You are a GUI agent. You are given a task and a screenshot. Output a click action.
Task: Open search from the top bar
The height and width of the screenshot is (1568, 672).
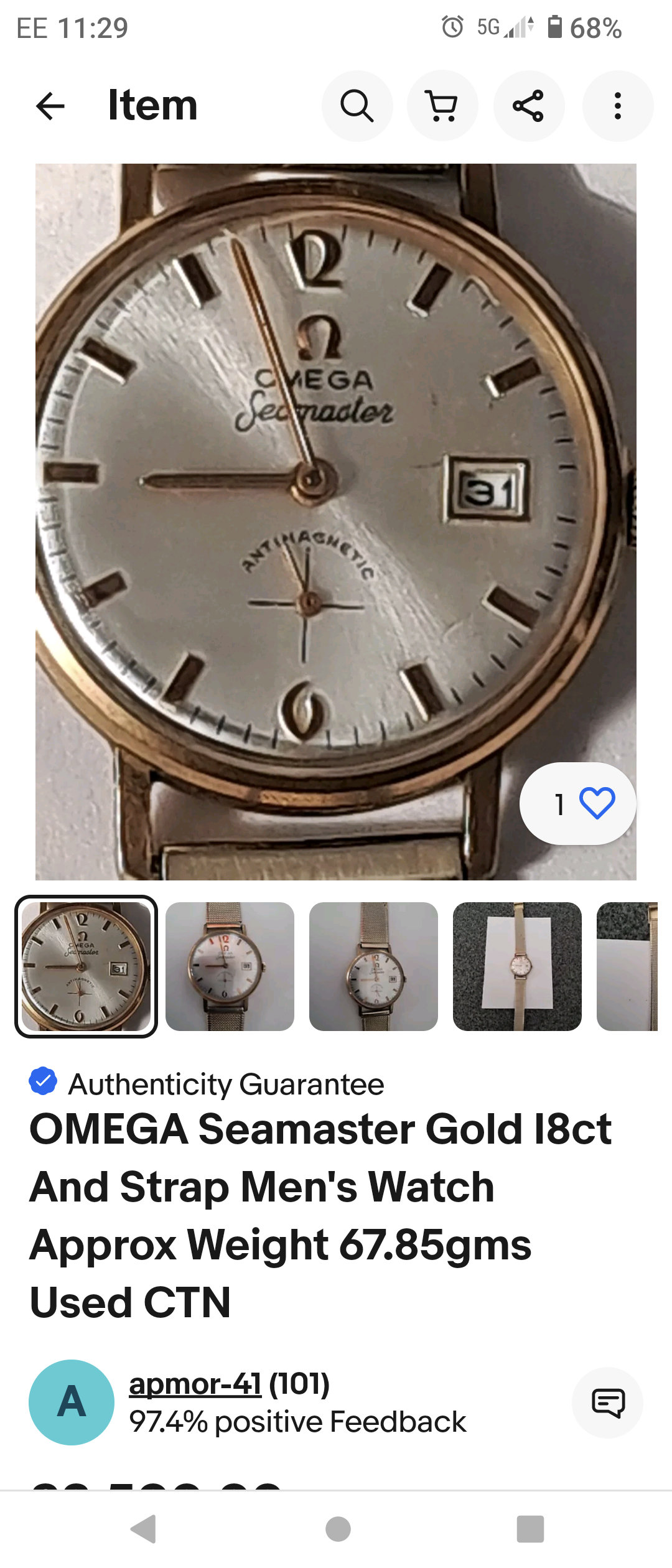[x=357, y=106]
